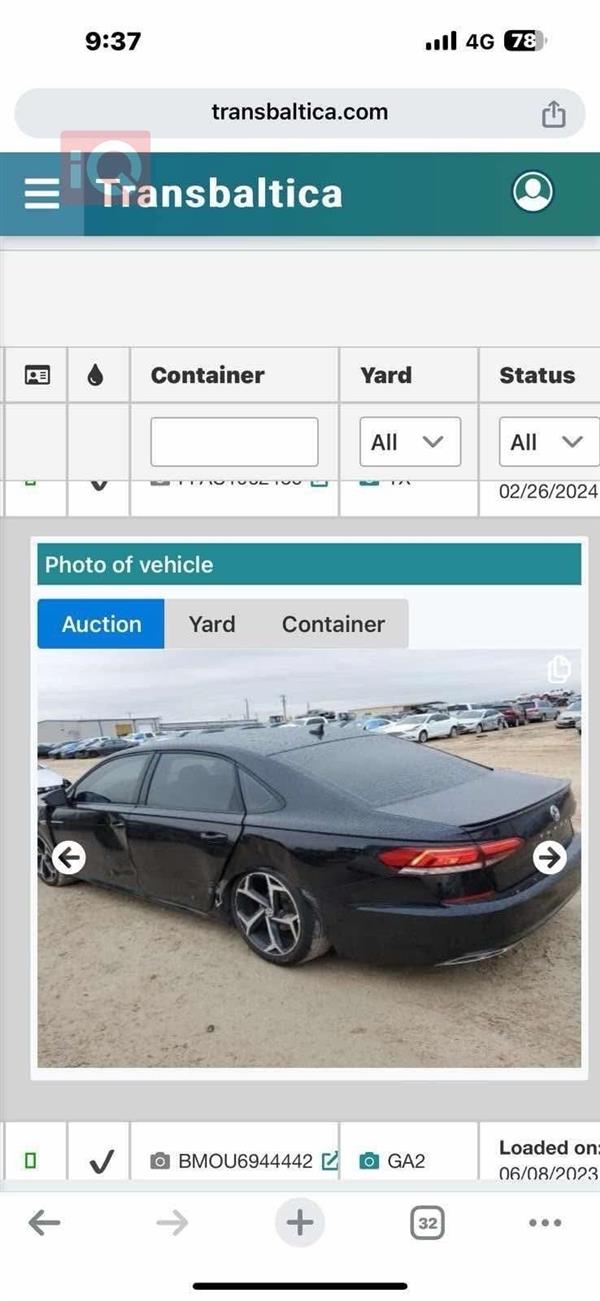
Task: Open the camera icon next to GA2
Action: click(x=369, y=1161)
